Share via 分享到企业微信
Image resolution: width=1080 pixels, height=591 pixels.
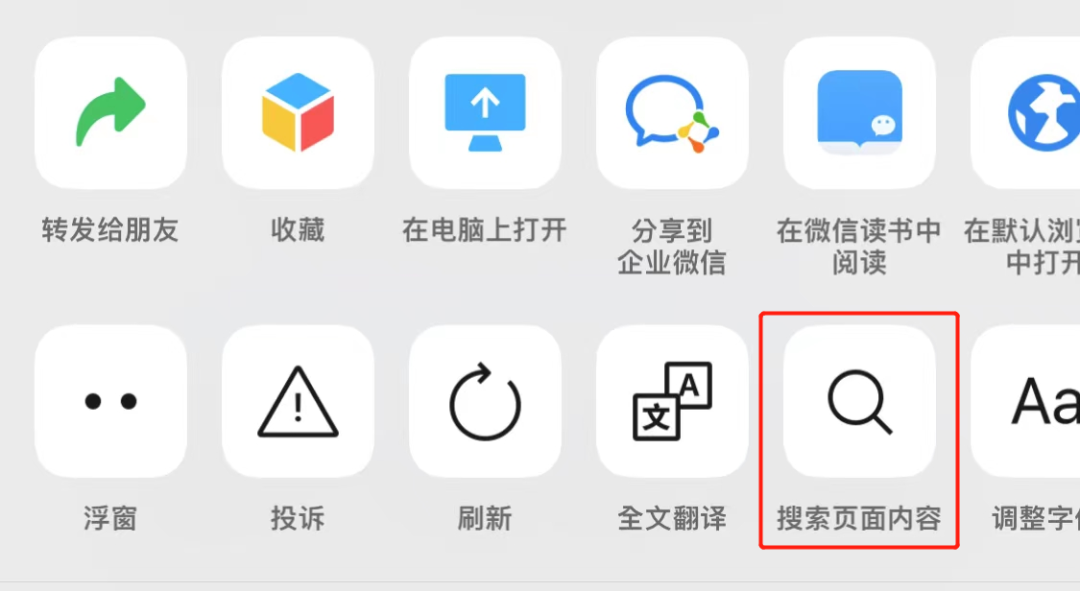[x=672, y=113]
